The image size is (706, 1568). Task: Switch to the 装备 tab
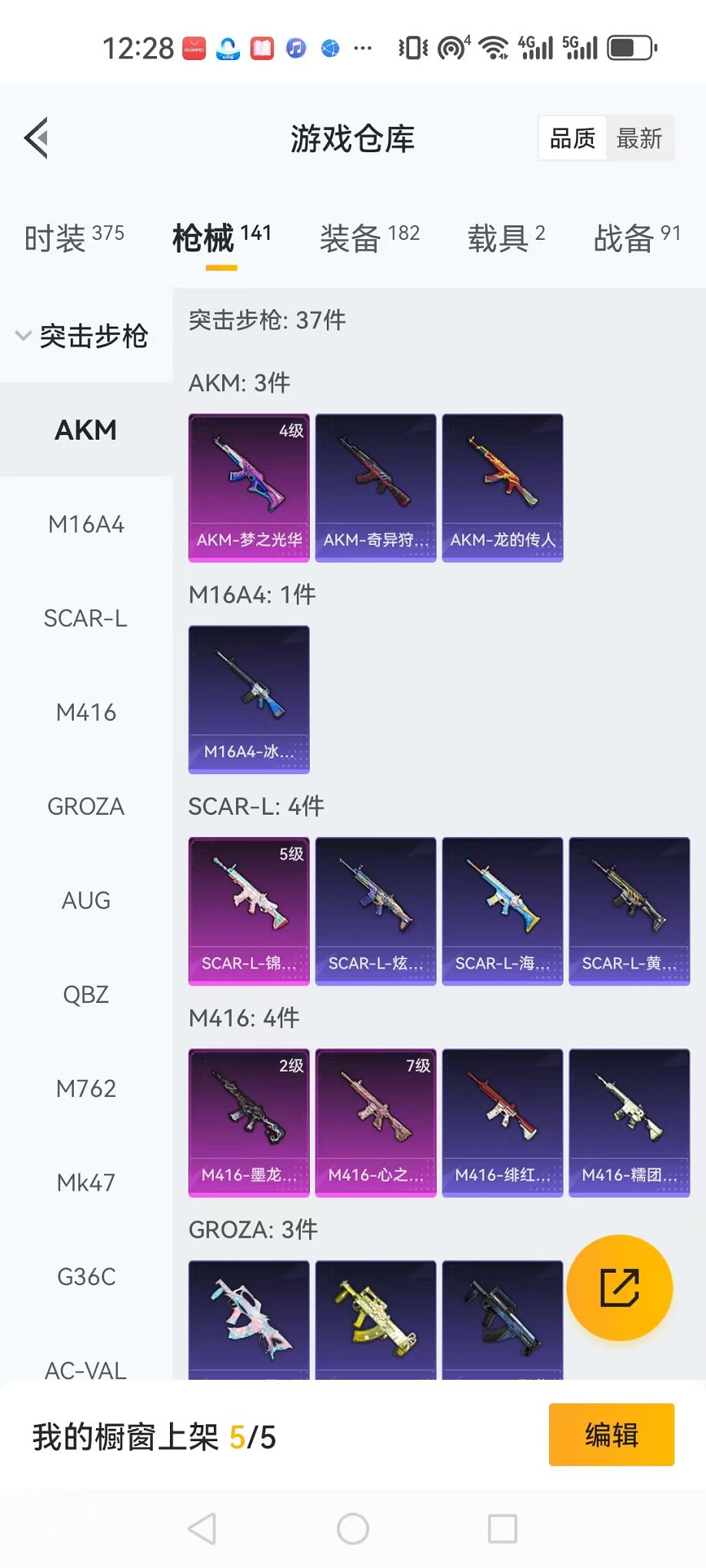(x=369, y=238)
